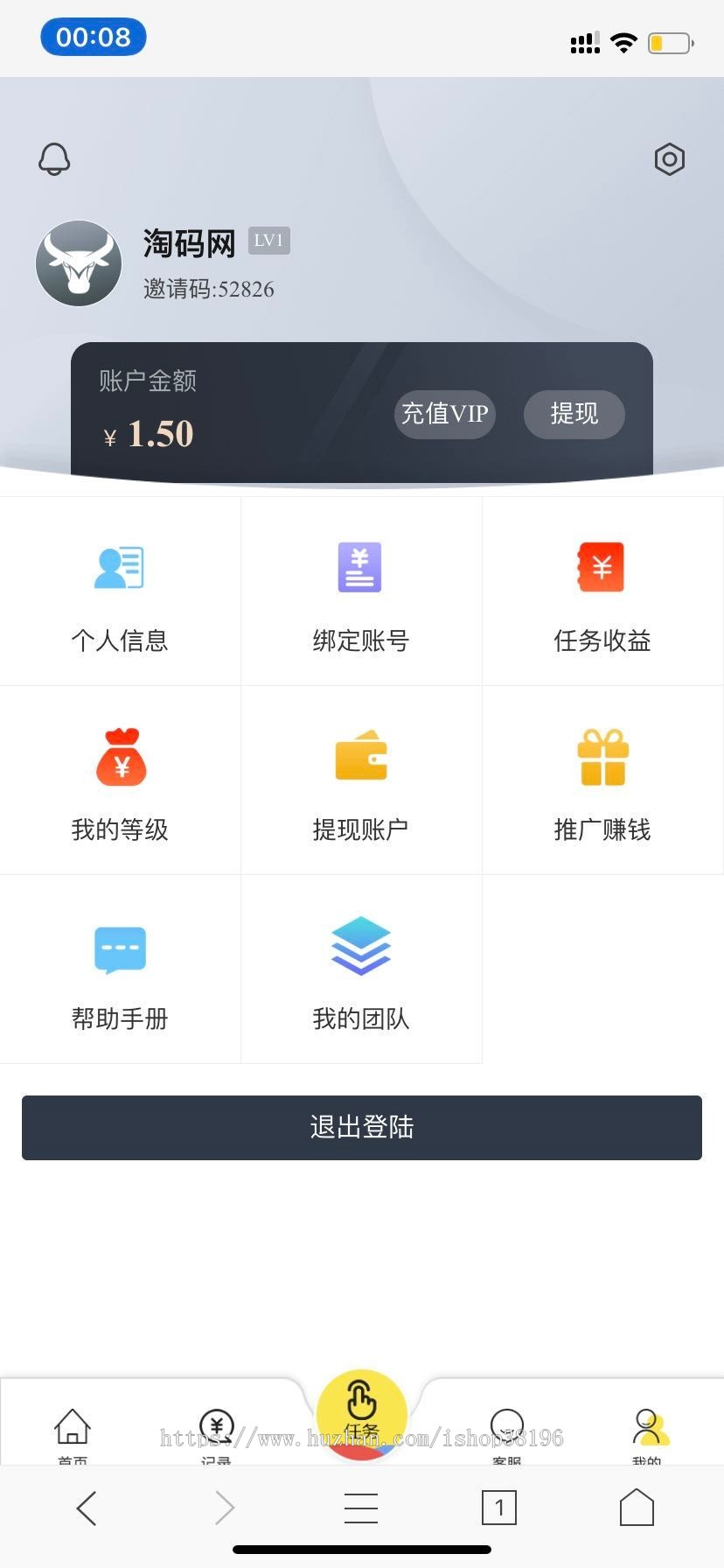Open 我的等级 my level
This screenshot has width=724, height=1568.
click(120, 781)
